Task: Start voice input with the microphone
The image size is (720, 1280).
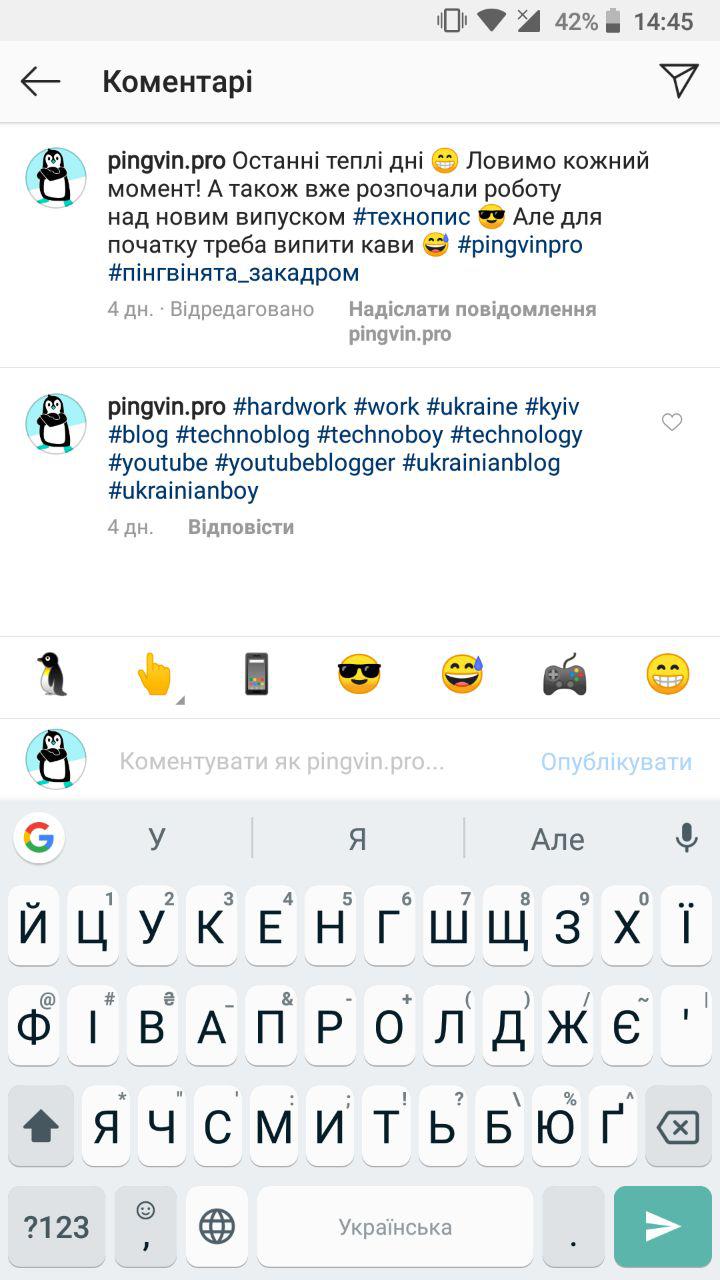Action: tap(686, 839)
